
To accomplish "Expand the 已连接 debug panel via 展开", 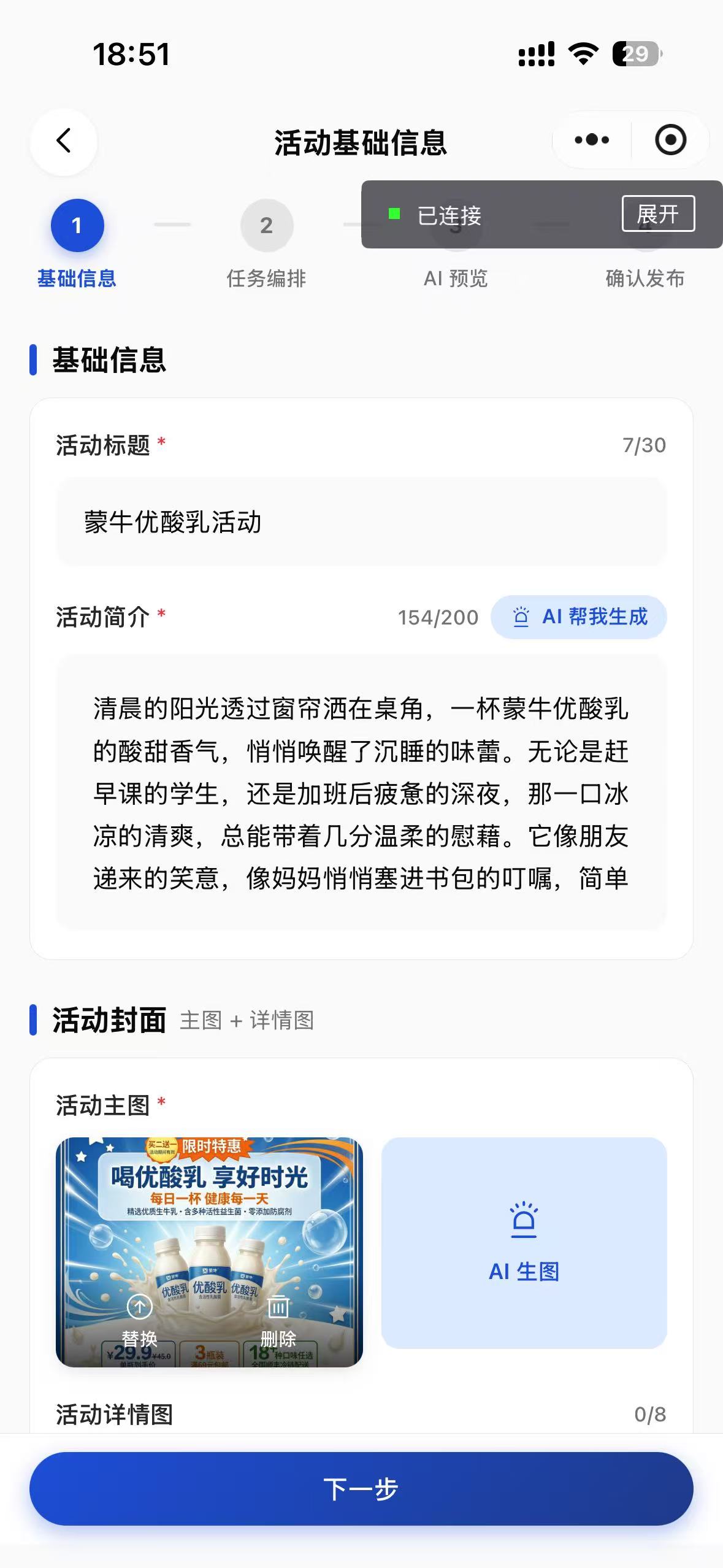I will (658, 213).
